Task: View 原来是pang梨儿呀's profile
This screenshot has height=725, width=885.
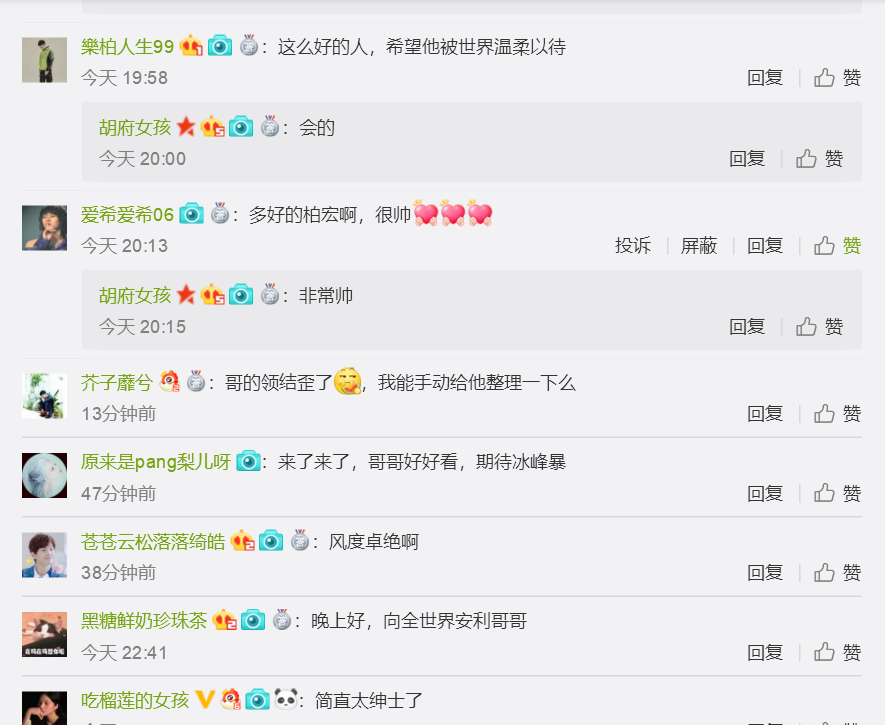Action: point(156,462)
